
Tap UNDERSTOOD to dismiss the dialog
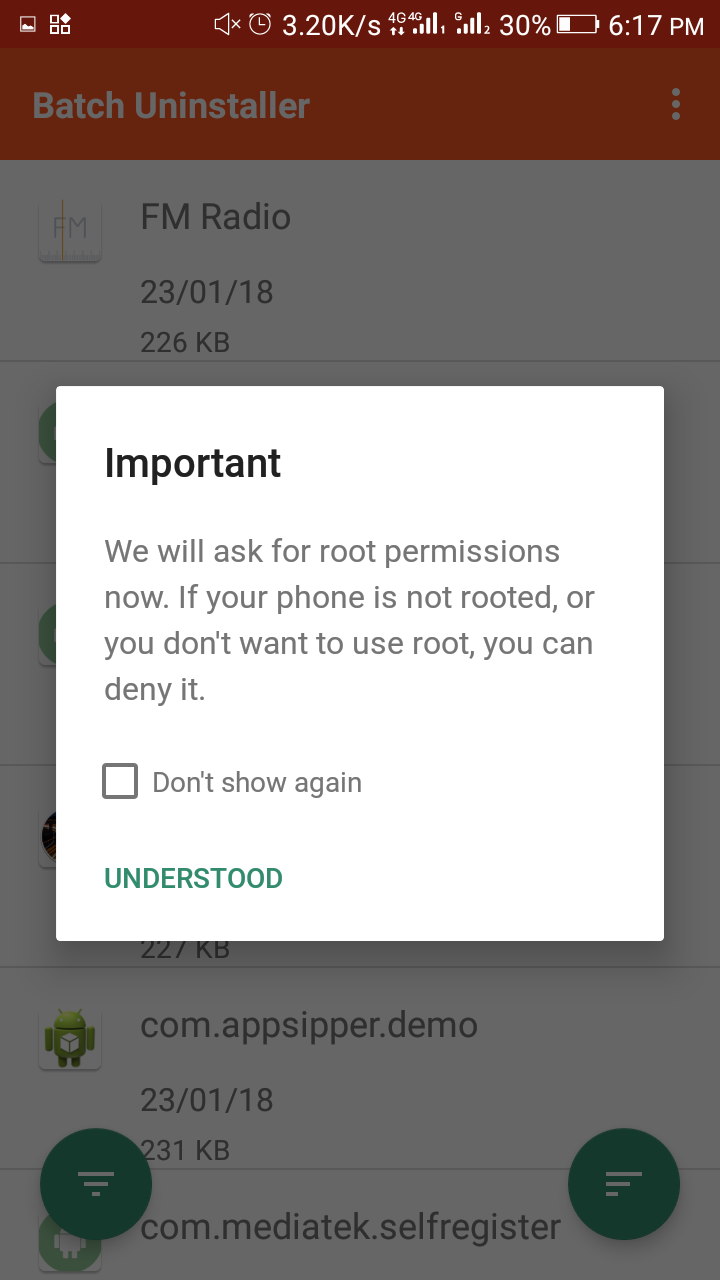(x=194, y=878)
